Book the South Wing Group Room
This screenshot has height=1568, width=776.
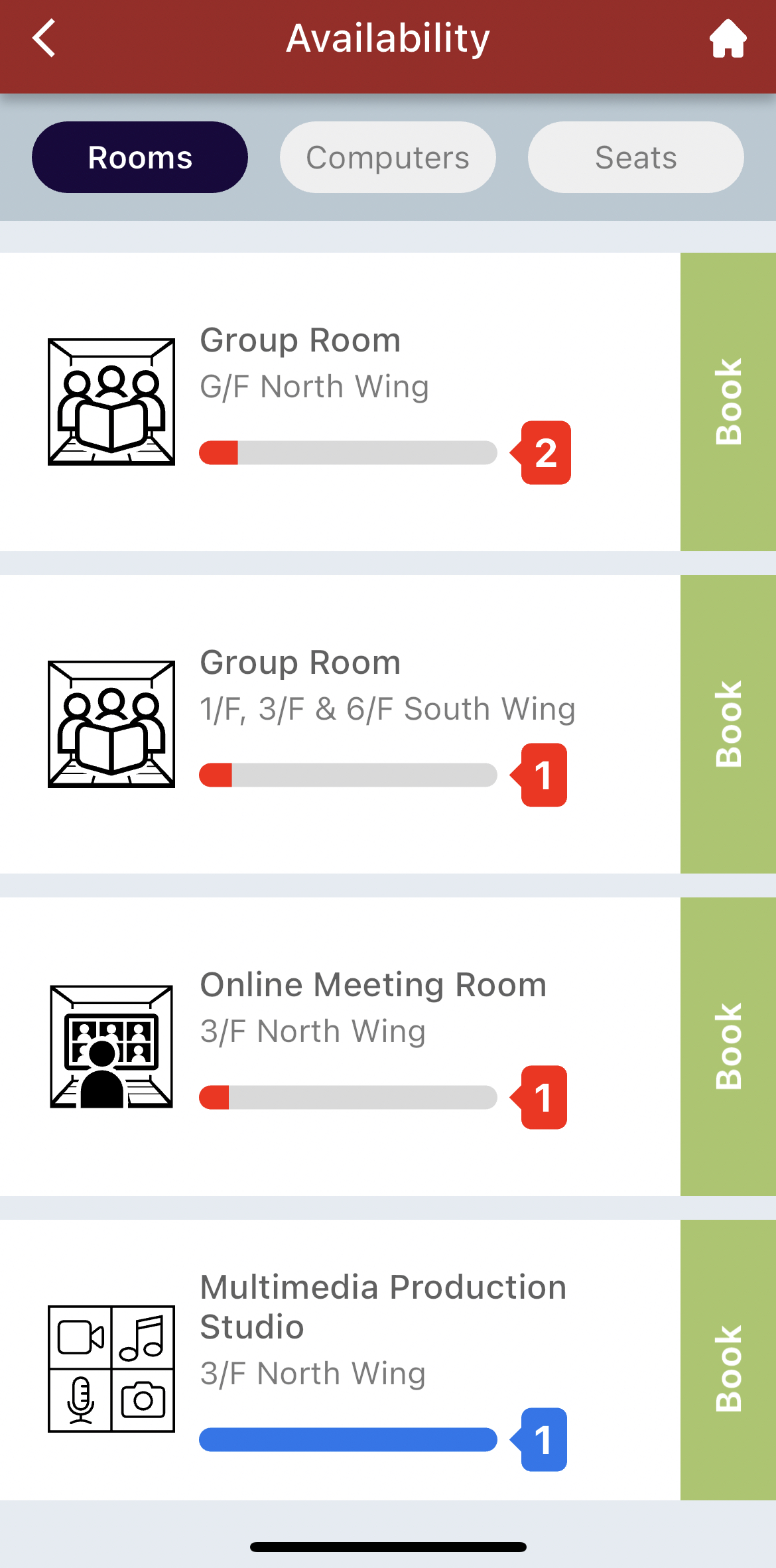pos(728,724)
